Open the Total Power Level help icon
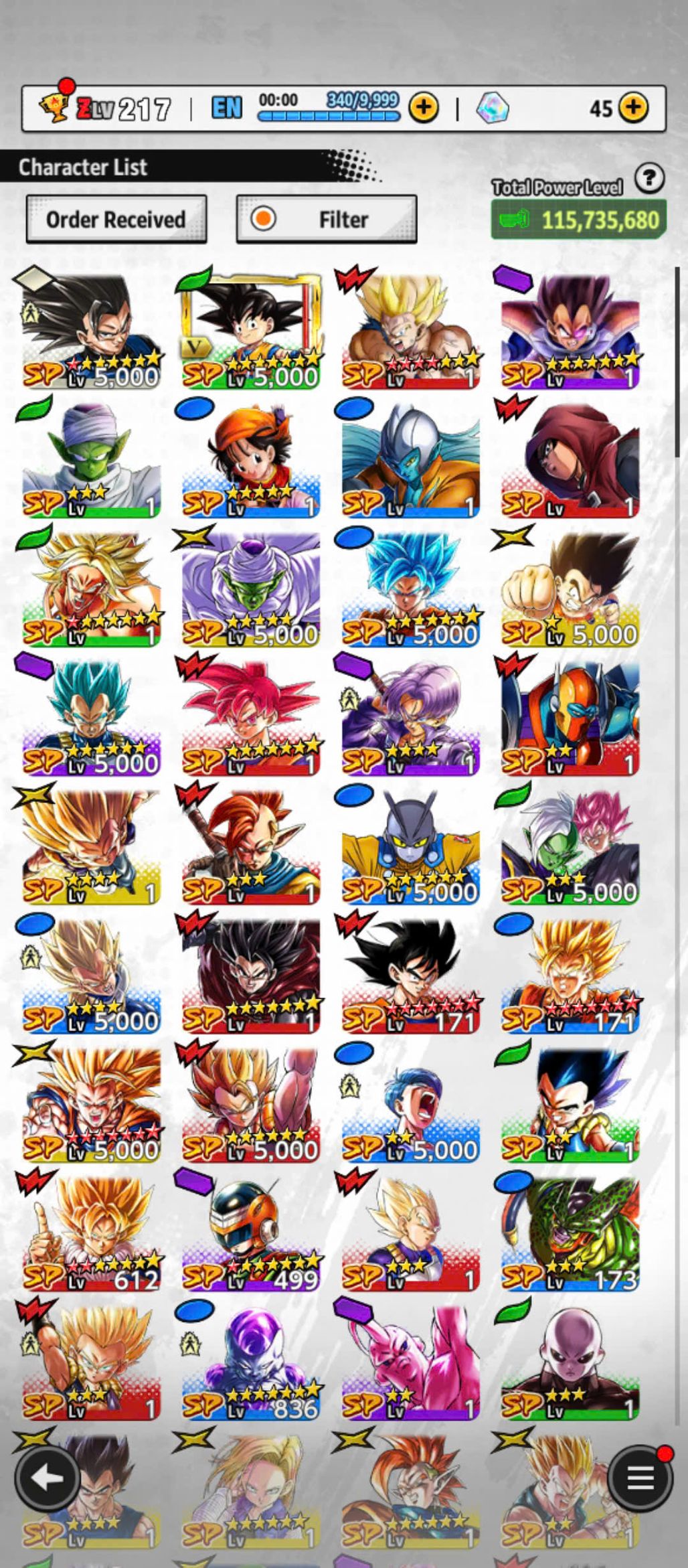Screen dimensions: 688x1568 point(649,179)
